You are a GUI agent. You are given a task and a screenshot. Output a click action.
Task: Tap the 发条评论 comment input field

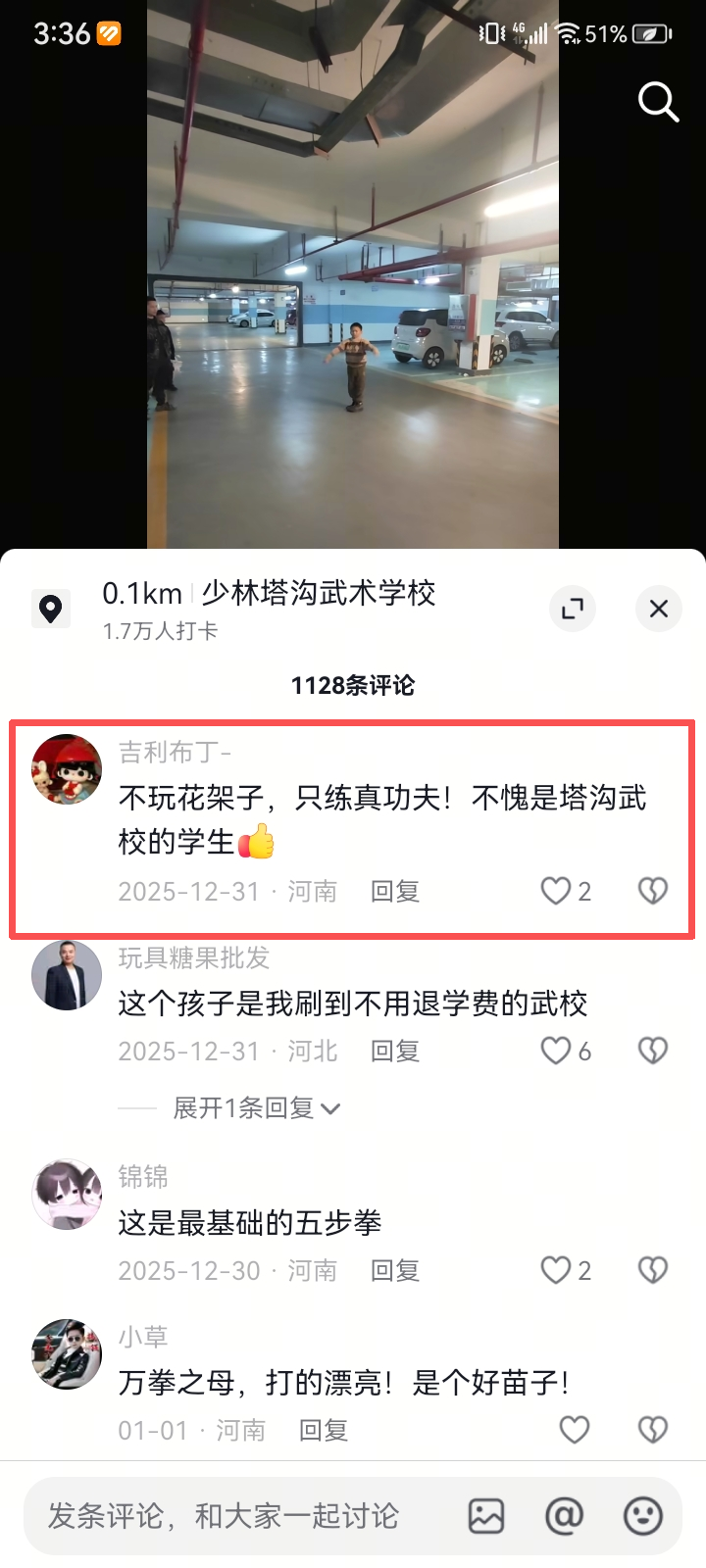click(x=221, y=1516)
